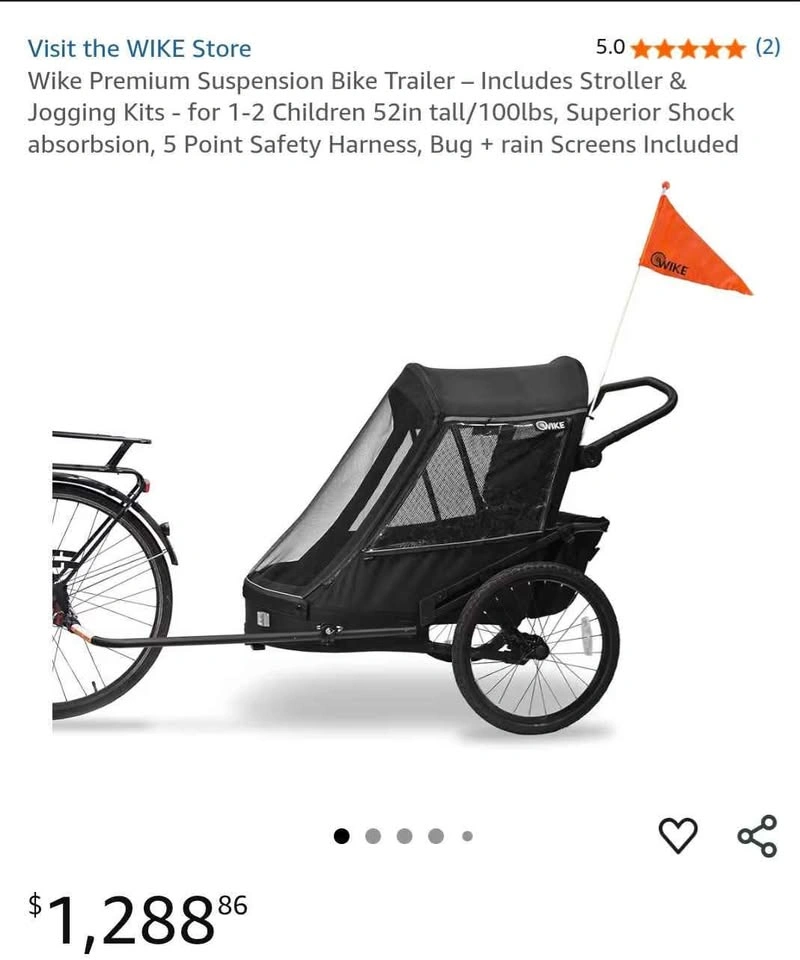This screenshot has height=960, width=800.
Task: Visit the WIKE Store link
Action: coord(140,49)
